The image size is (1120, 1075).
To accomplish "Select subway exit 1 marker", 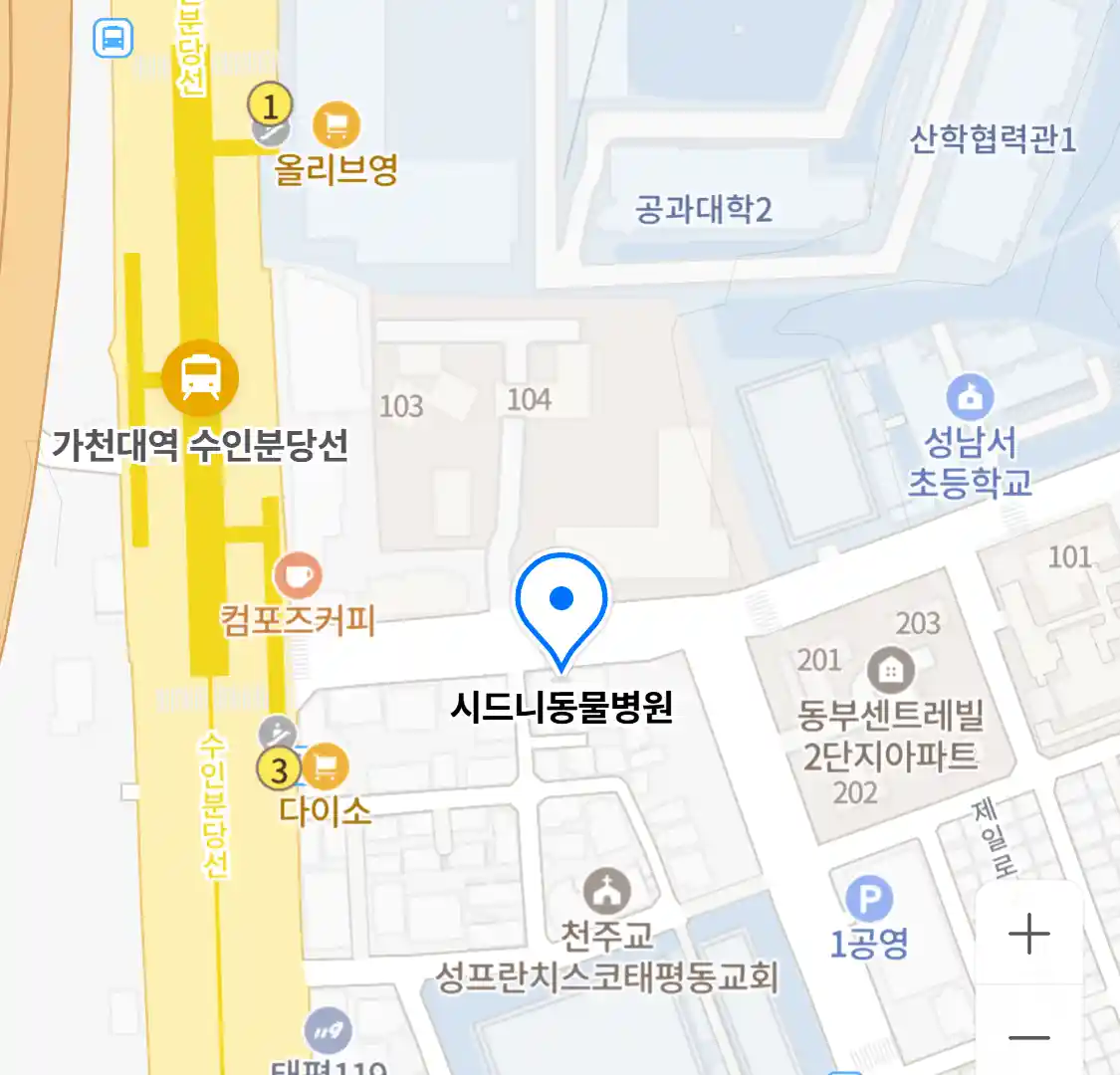I will (270, 104).
